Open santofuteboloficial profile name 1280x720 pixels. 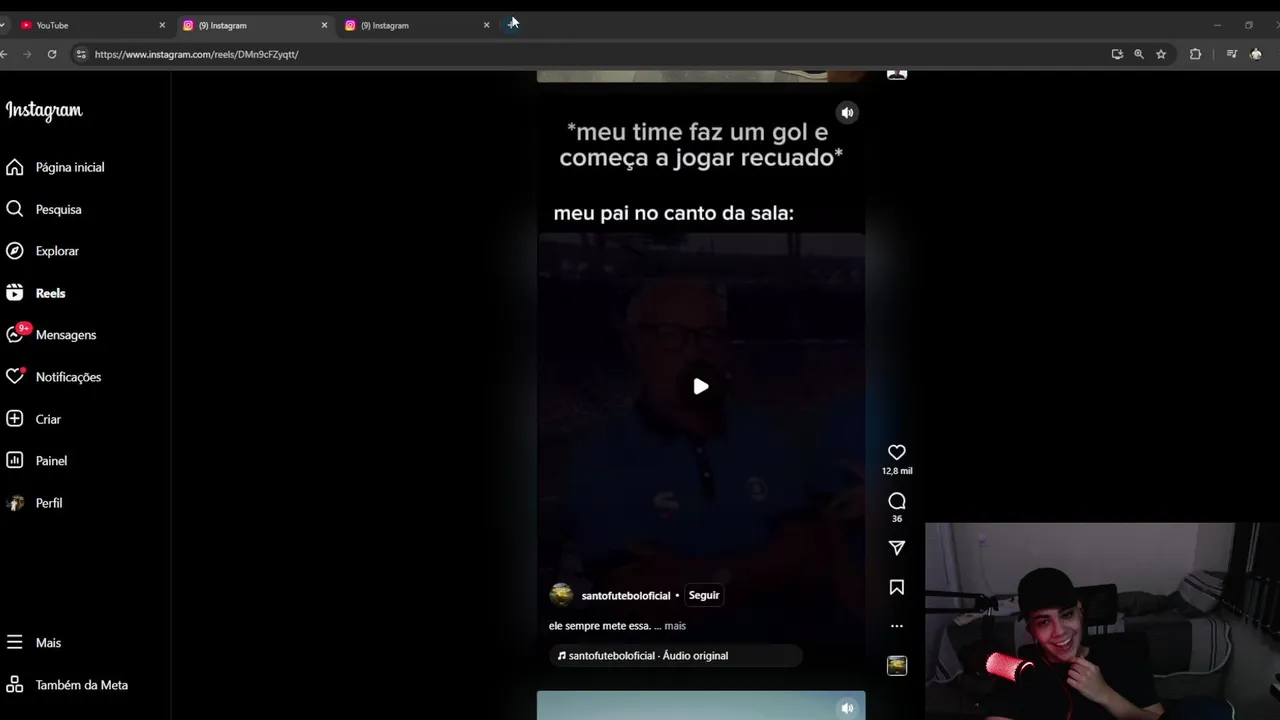point(625,596)
